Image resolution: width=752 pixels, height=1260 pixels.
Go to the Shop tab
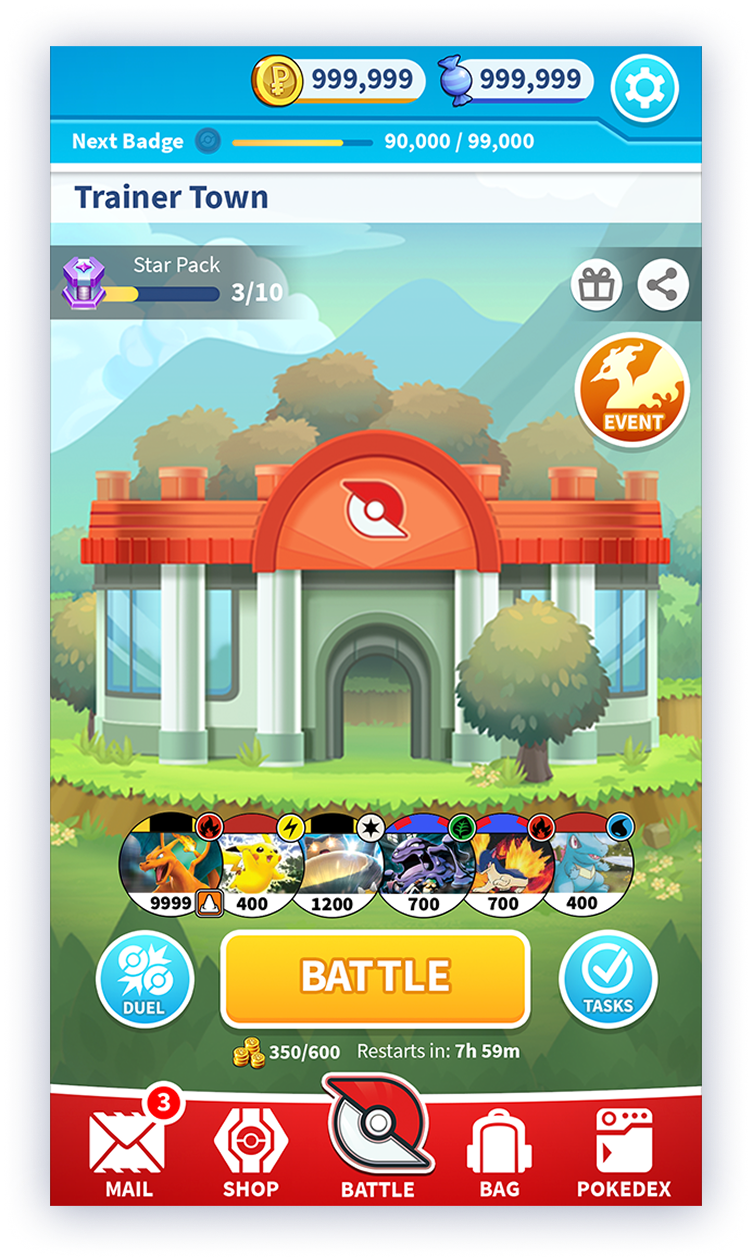[x=250, y=1156]
